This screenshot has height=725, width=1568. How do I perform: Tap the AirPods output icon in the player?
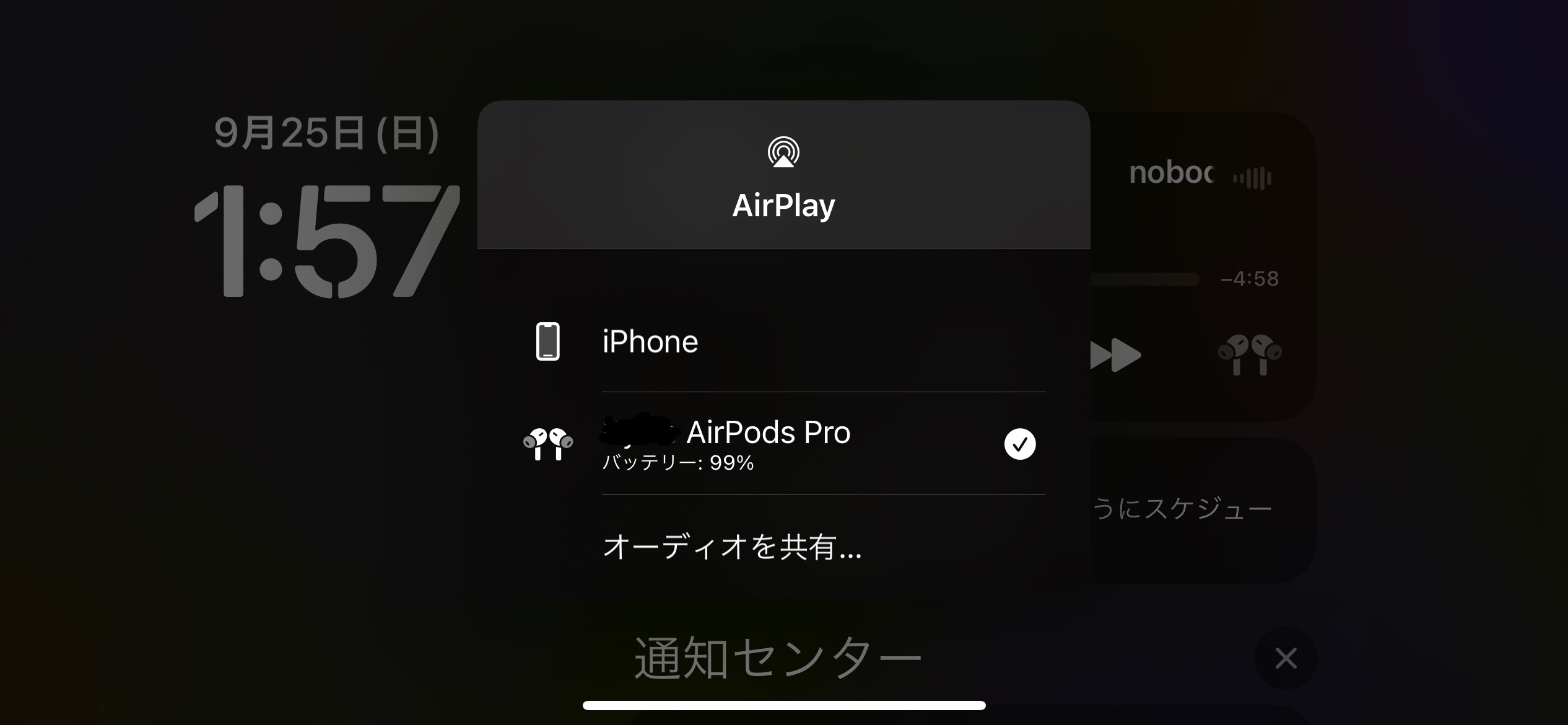click(x=1250, y=355)
